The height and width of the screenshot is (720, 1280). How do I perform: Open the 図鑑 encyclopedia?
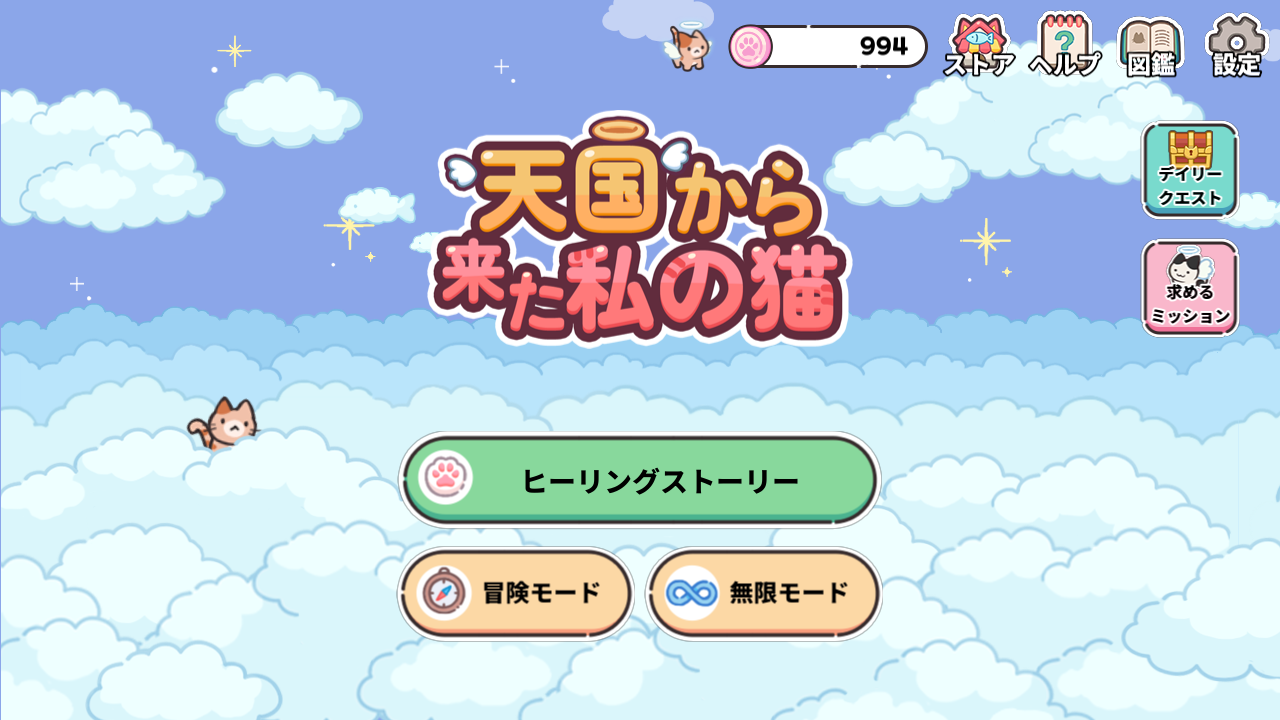pyautogui.click(x=1151, y=46)
